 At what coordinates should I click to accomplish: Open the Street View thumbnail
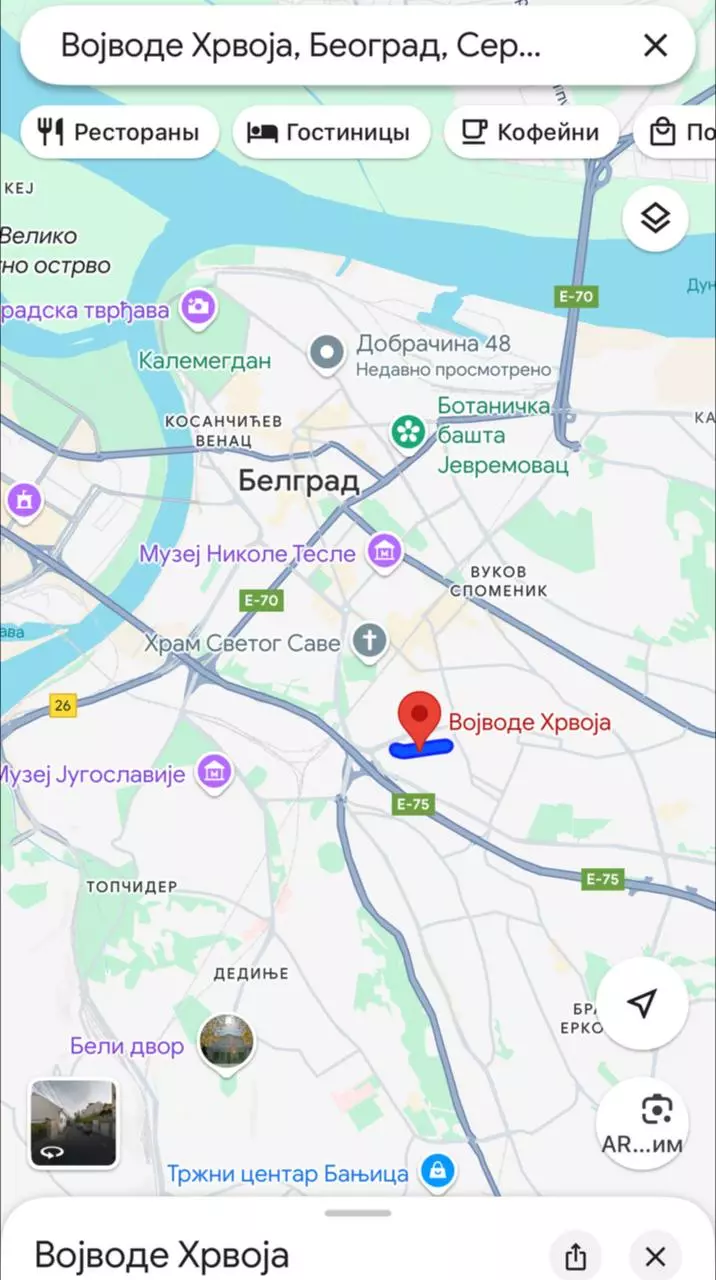(73, 1122)
